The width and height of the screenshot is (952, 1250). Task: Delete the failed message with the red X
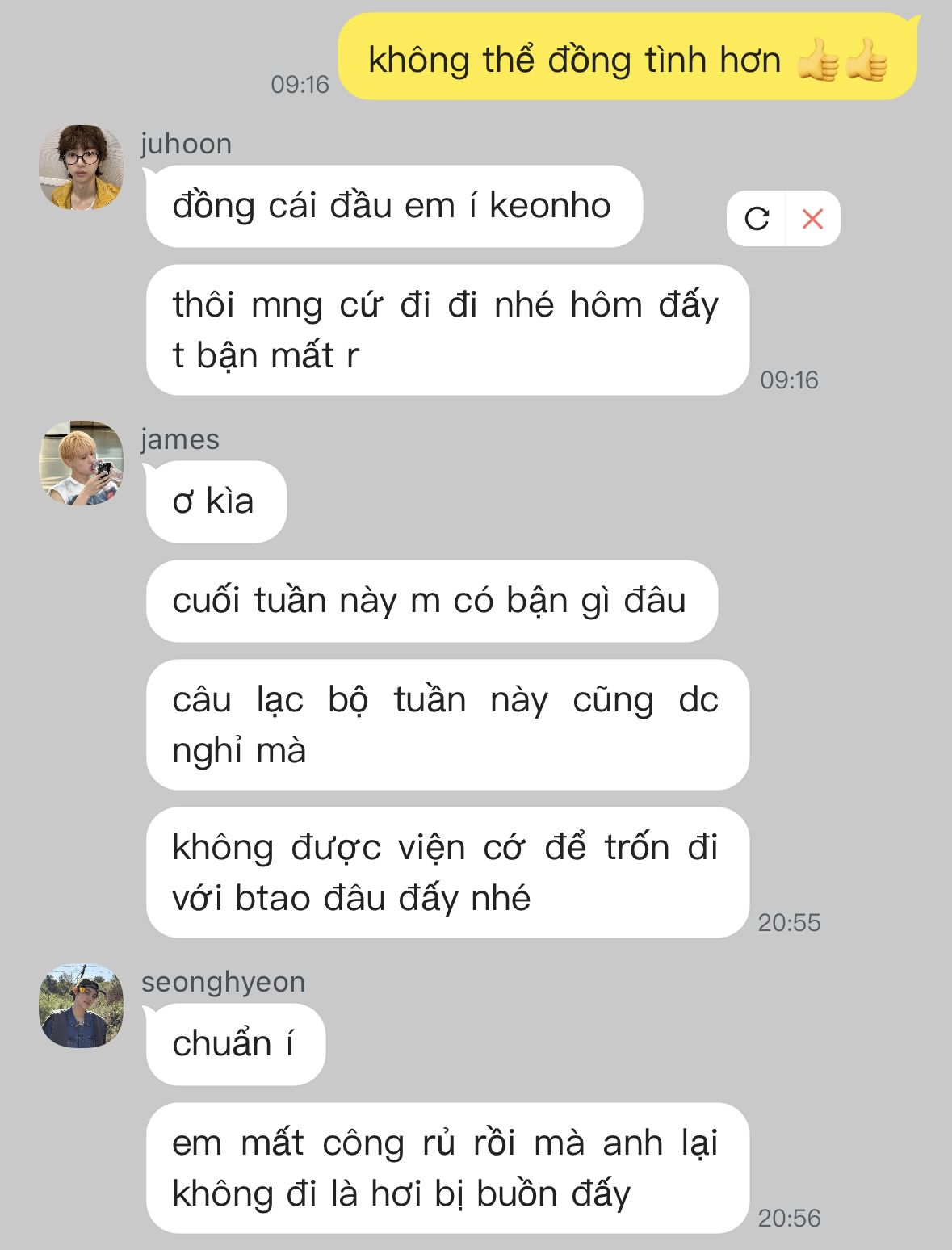pyautogui.click(x=812, y=219)
